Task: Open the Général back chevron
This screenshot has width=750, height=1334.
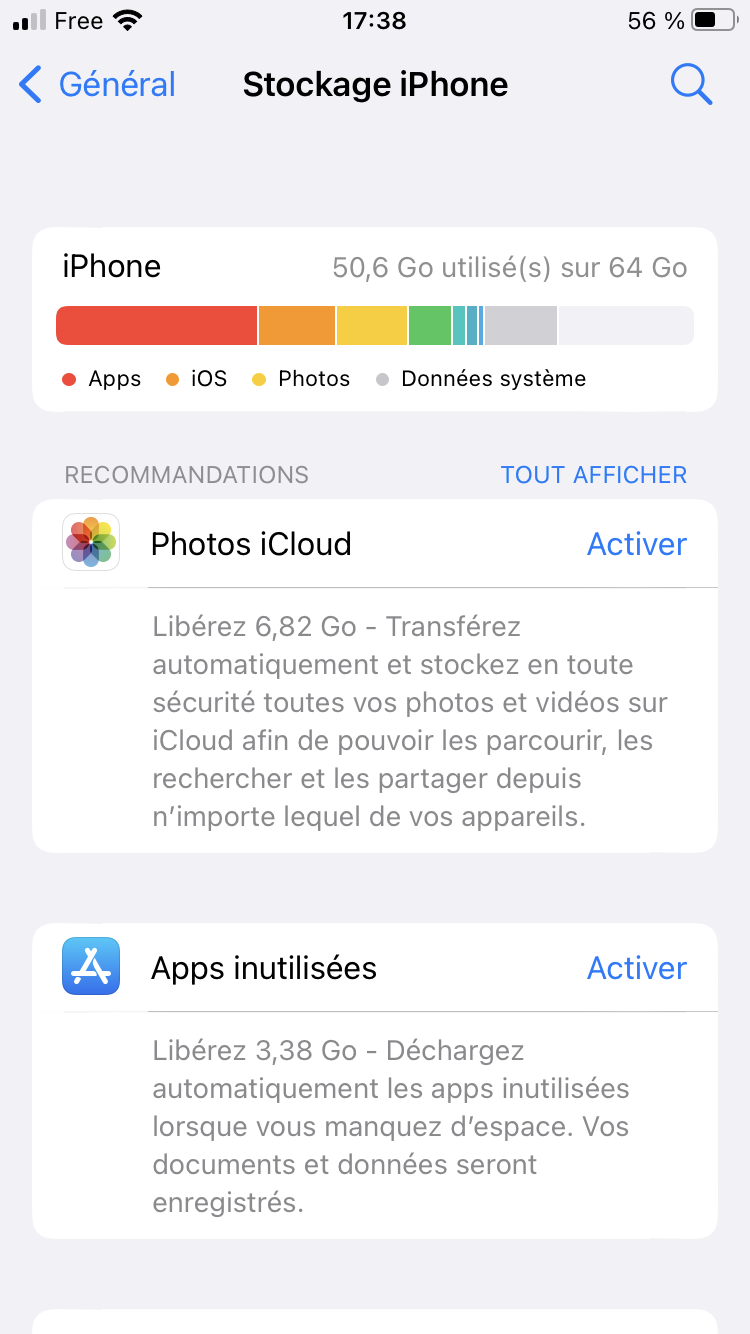Action: click(30, 84)
